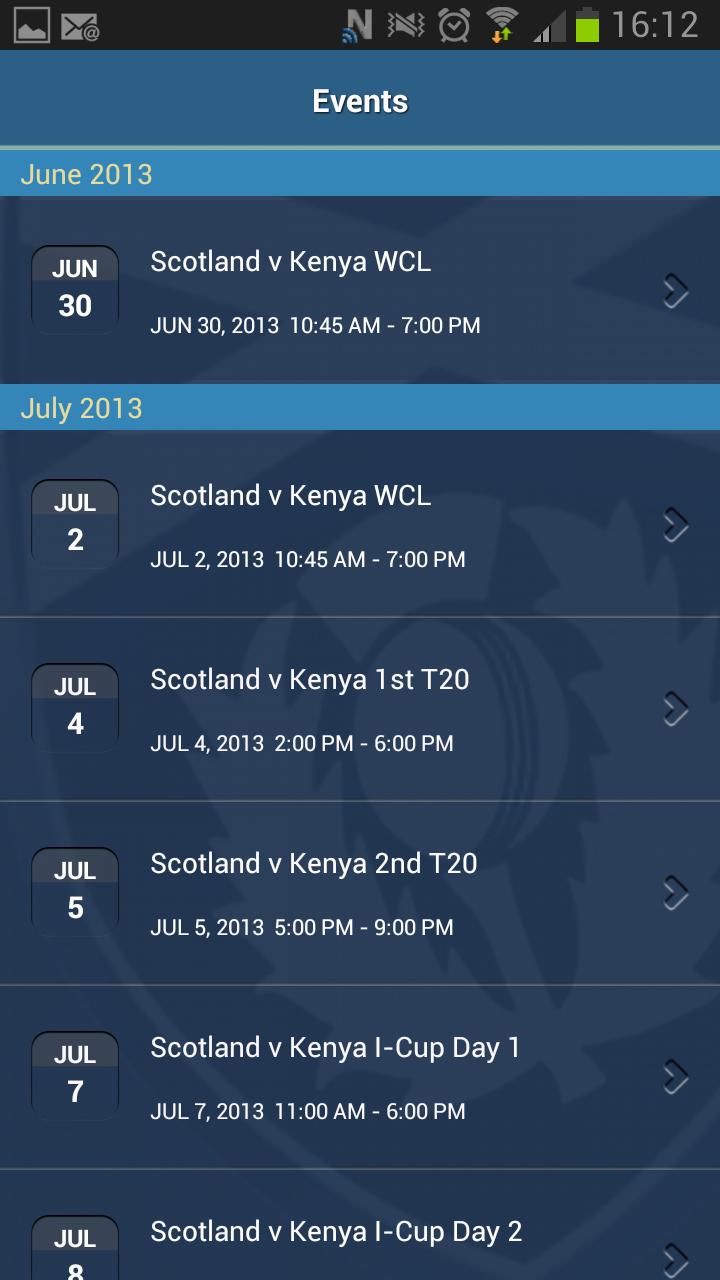The image size is (720, 1280).
Task: Click the JUL 5 calendar icon
Action: [74, 890]
